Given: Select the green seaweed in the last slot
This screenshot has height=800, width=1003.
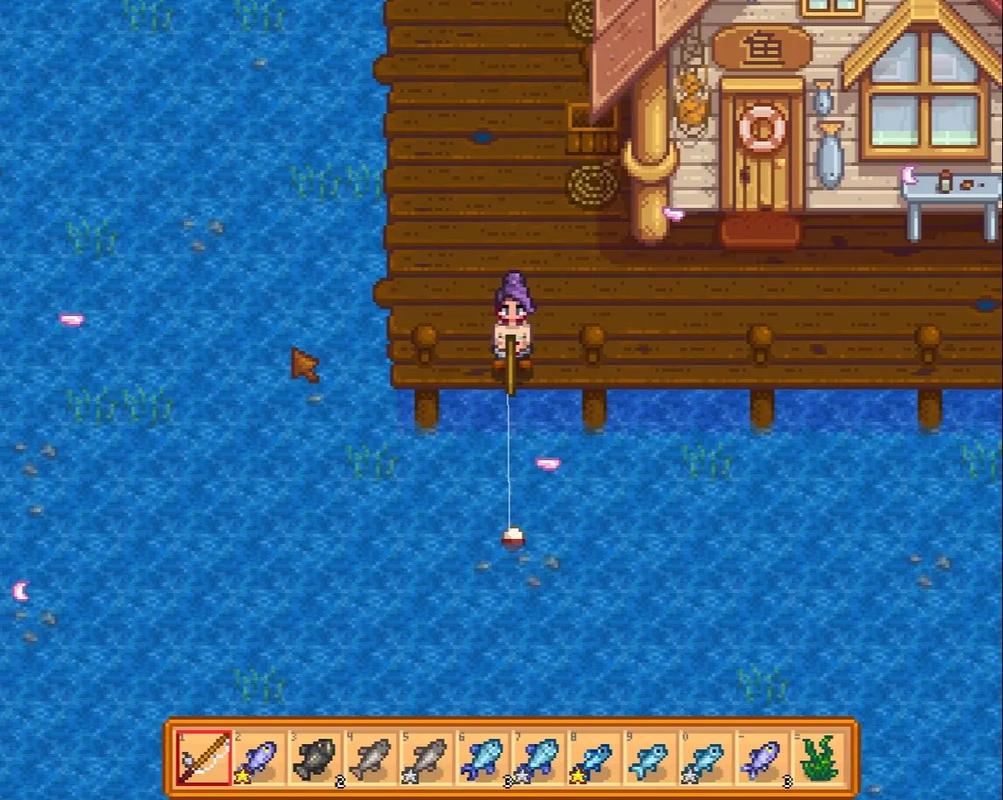Looking at the screenshot, I should 819,758.
